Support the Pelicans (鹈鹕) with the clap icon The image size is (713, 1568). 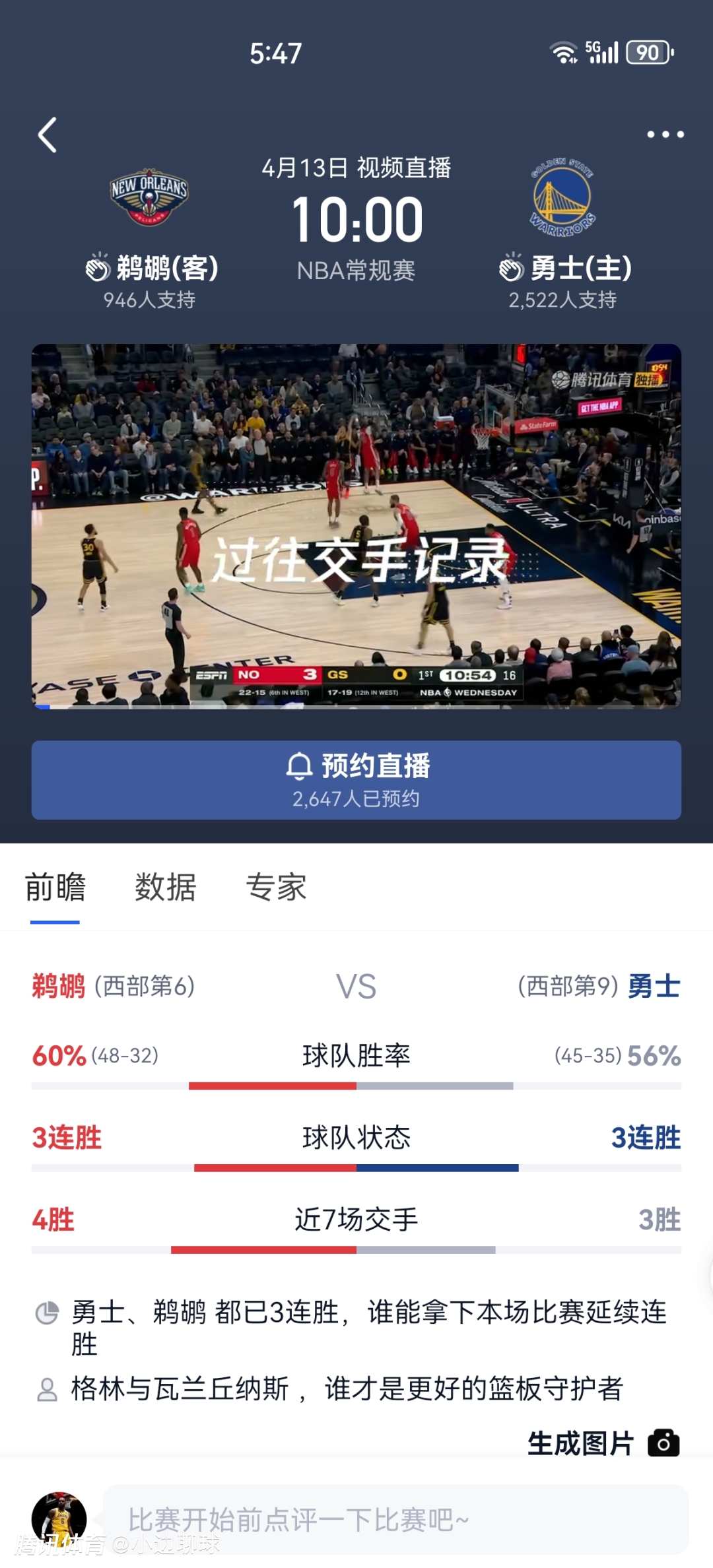coord(98,267)
